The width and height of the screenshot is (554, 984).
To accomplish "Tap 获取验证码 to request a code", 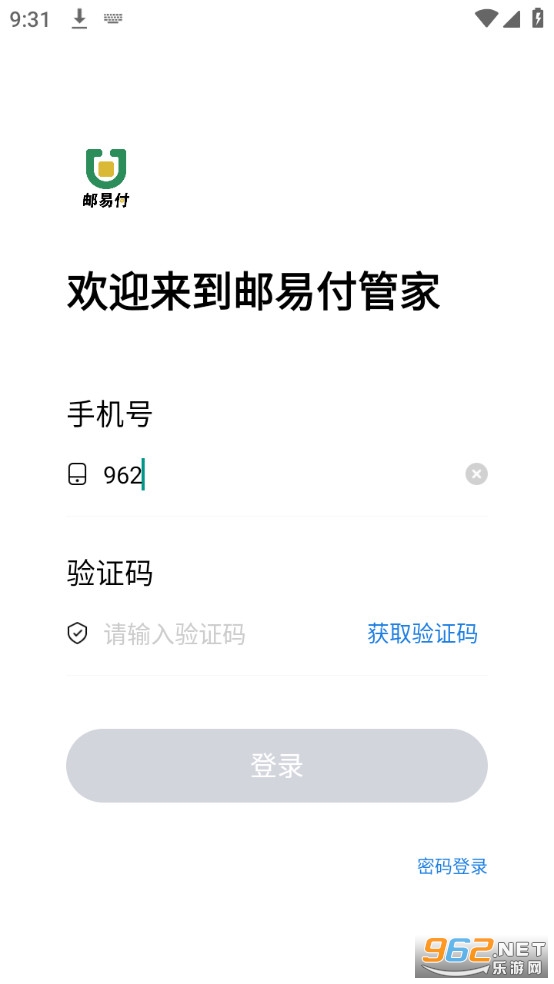I will point(422,634).
